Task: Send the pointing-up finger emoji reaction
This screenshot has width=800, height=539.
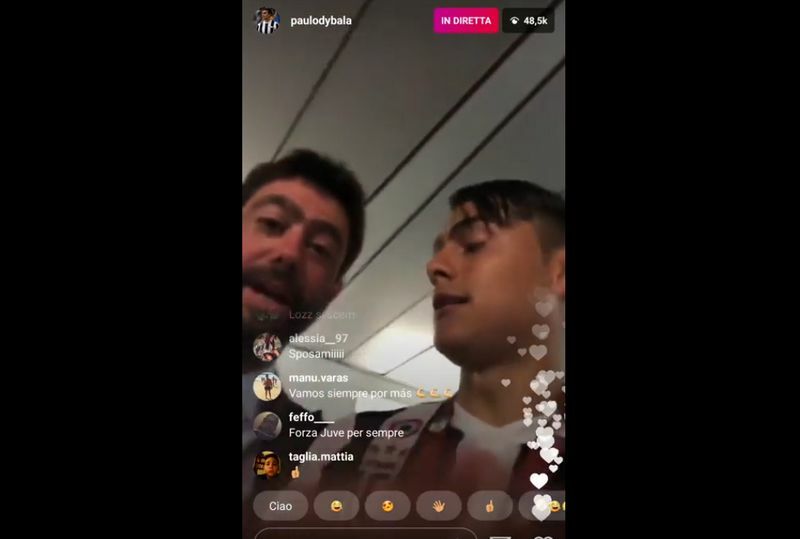Action: [490, 506]
